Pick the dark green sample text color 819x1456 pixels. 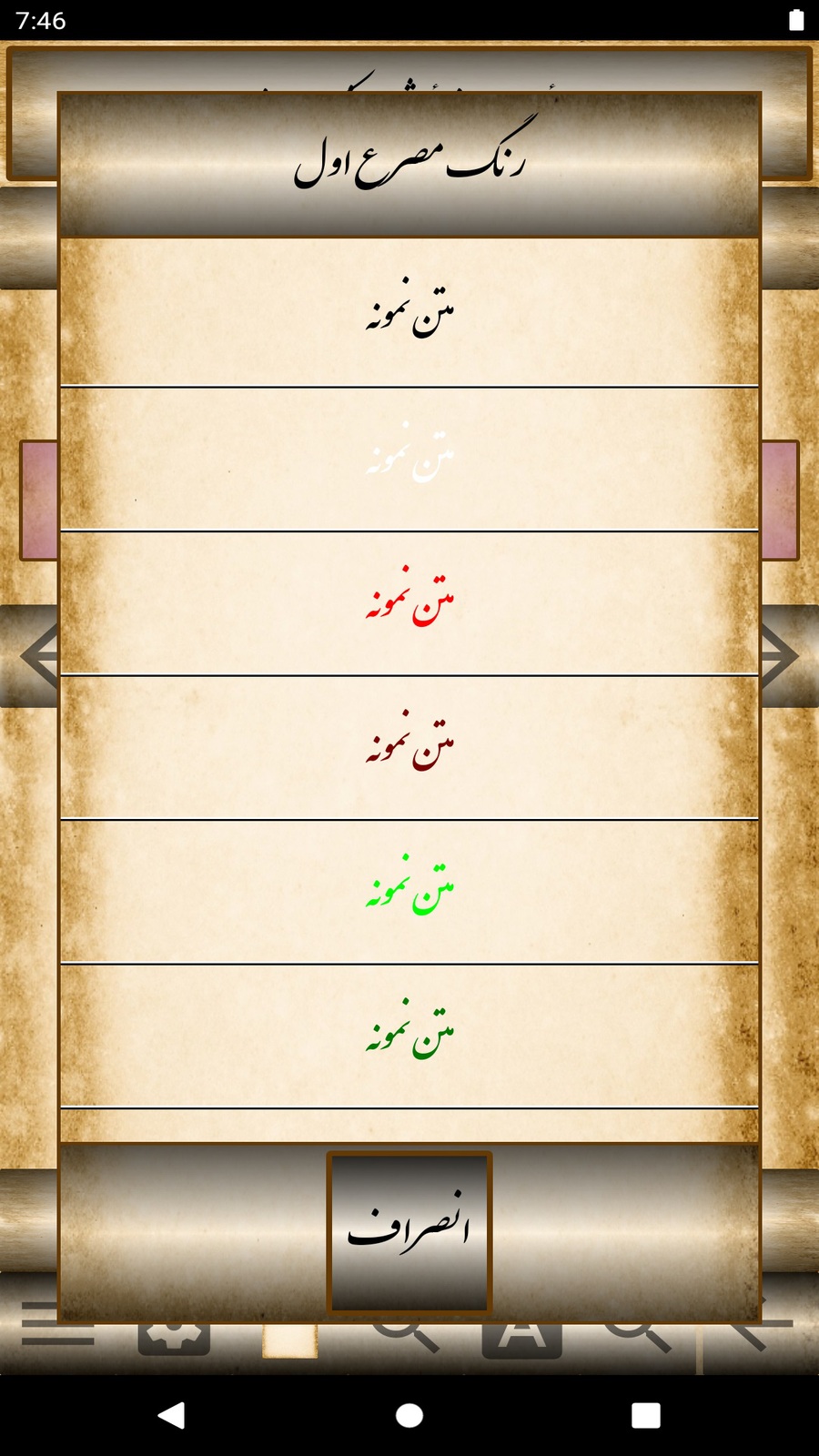[409, 1035]
